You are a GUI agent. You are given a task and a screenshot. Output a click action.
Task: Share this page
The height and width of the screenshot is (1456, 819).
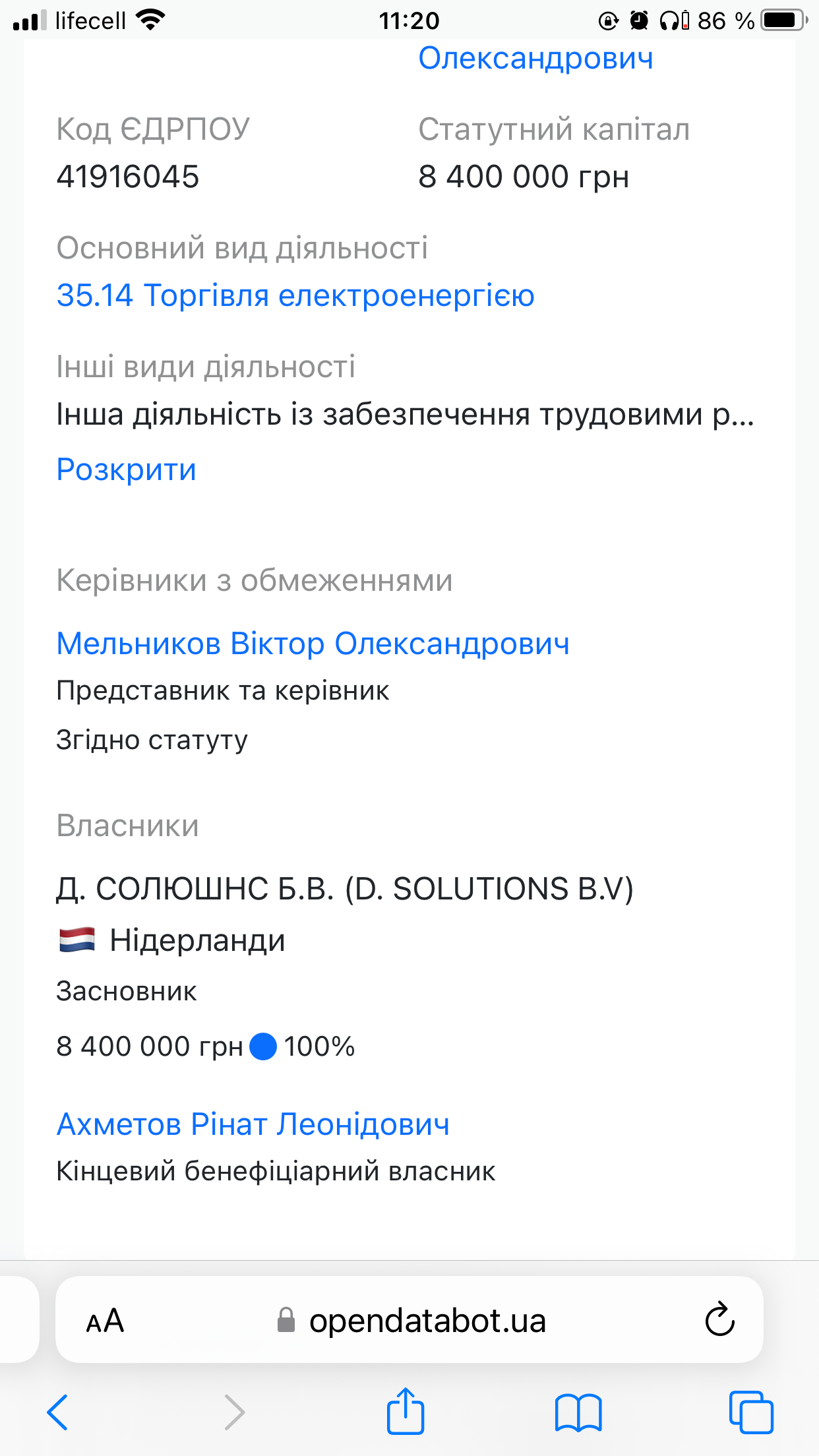coord(405,1410)
